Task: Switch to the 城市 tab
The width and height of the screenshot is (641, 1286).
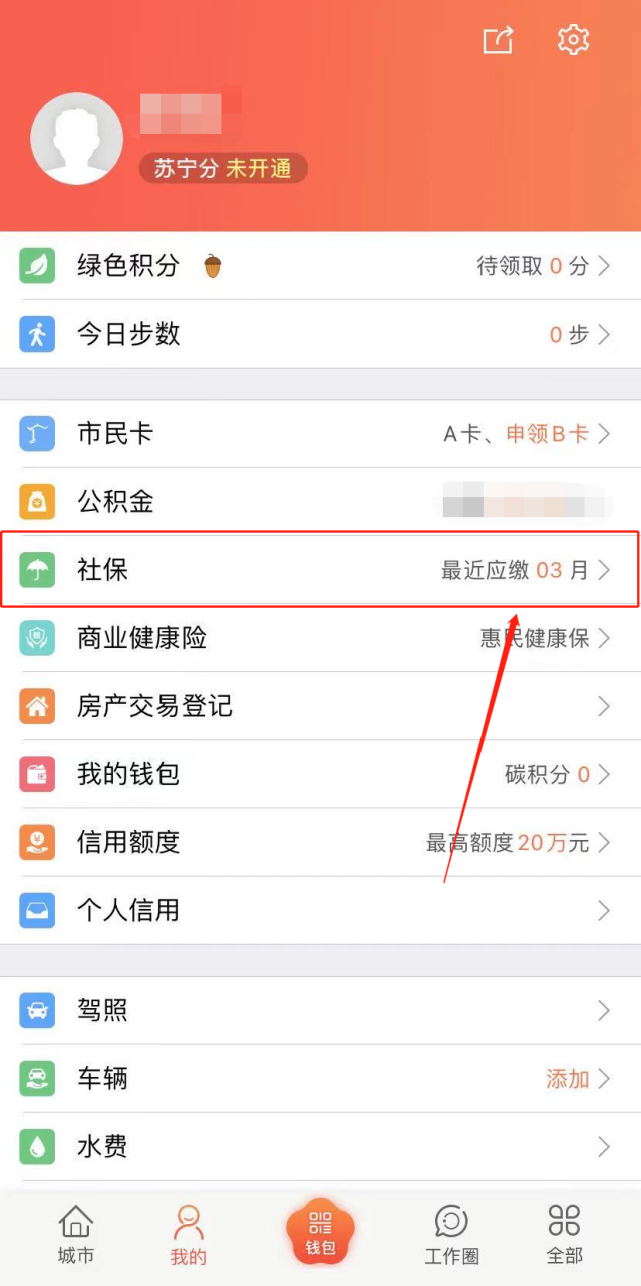Action: tap(76, 1234)
